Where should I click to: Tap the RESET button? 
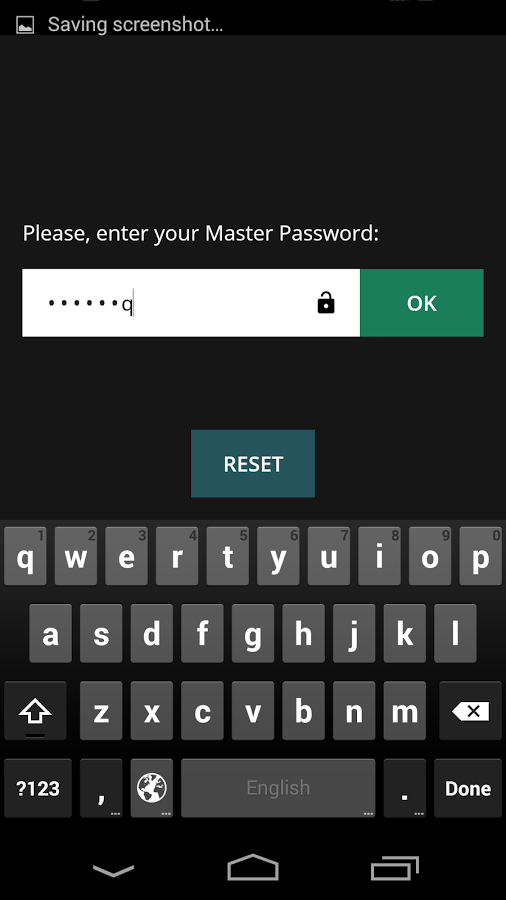coord(253,464)
